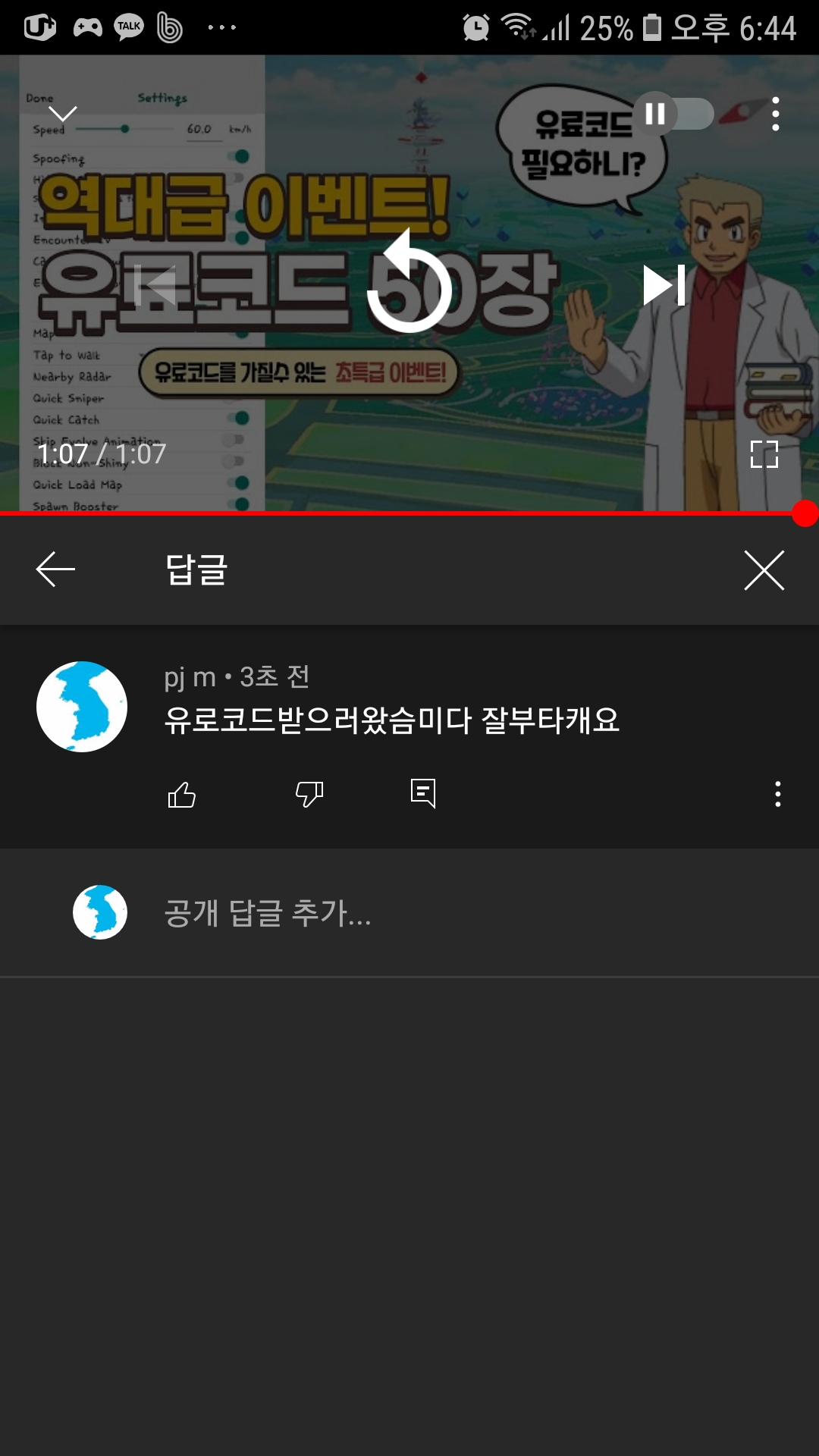
Task: Toggle the autoplay switch on the video
Action: tap(674, 114)
